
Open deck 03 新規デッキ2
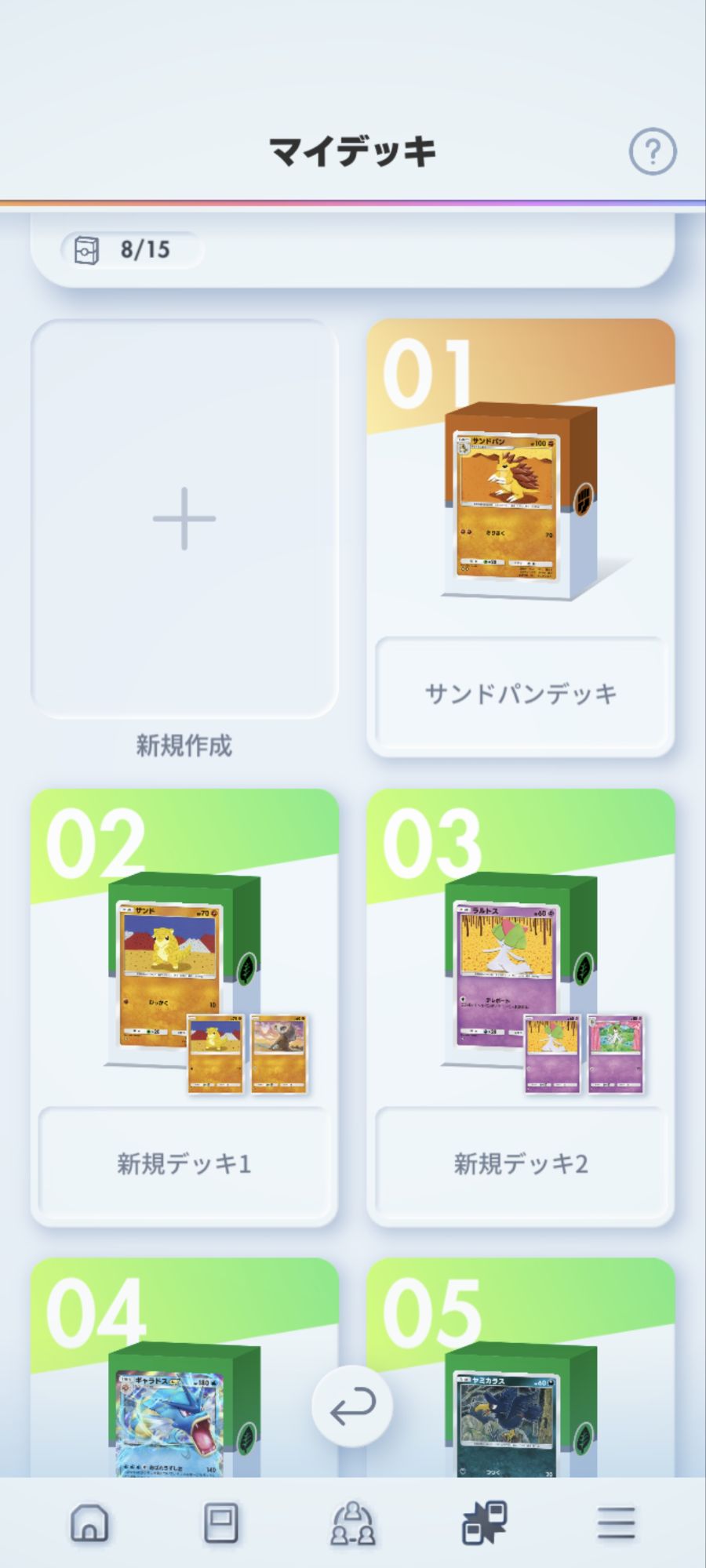click(520, 1007)
